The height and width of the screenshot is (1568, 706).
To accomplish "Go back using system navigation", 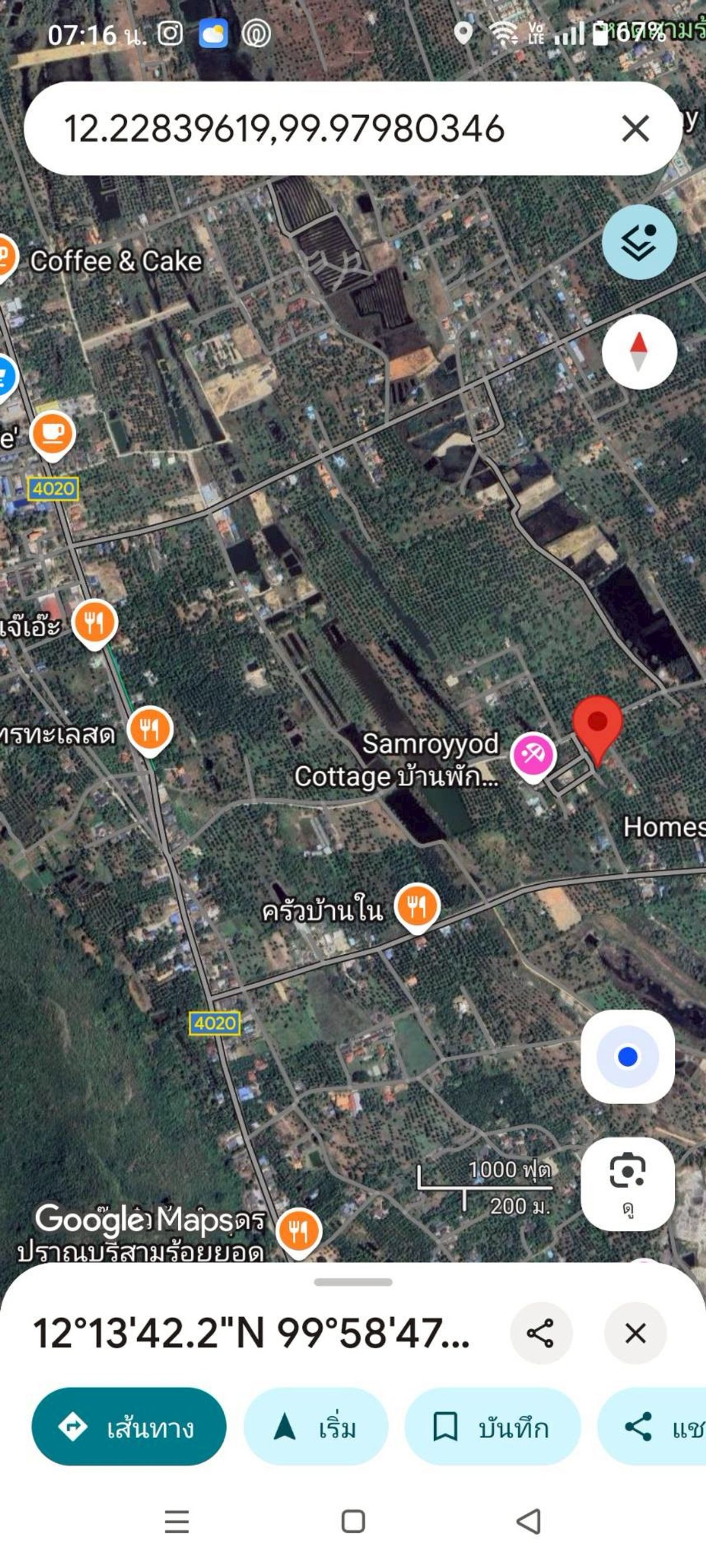I will [x=528, y=1522].
